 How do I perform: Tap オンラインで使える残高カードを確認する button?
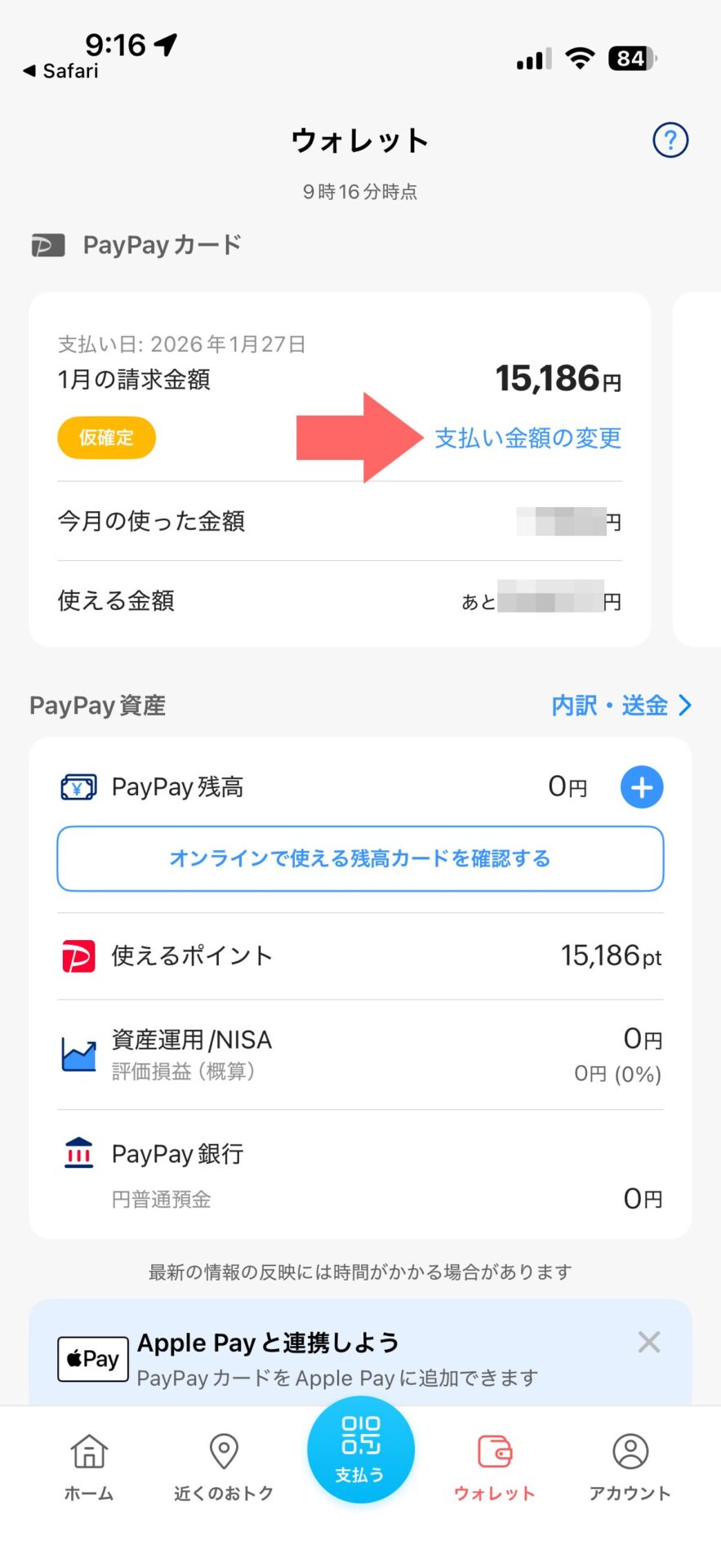click(x=360, y=858)
